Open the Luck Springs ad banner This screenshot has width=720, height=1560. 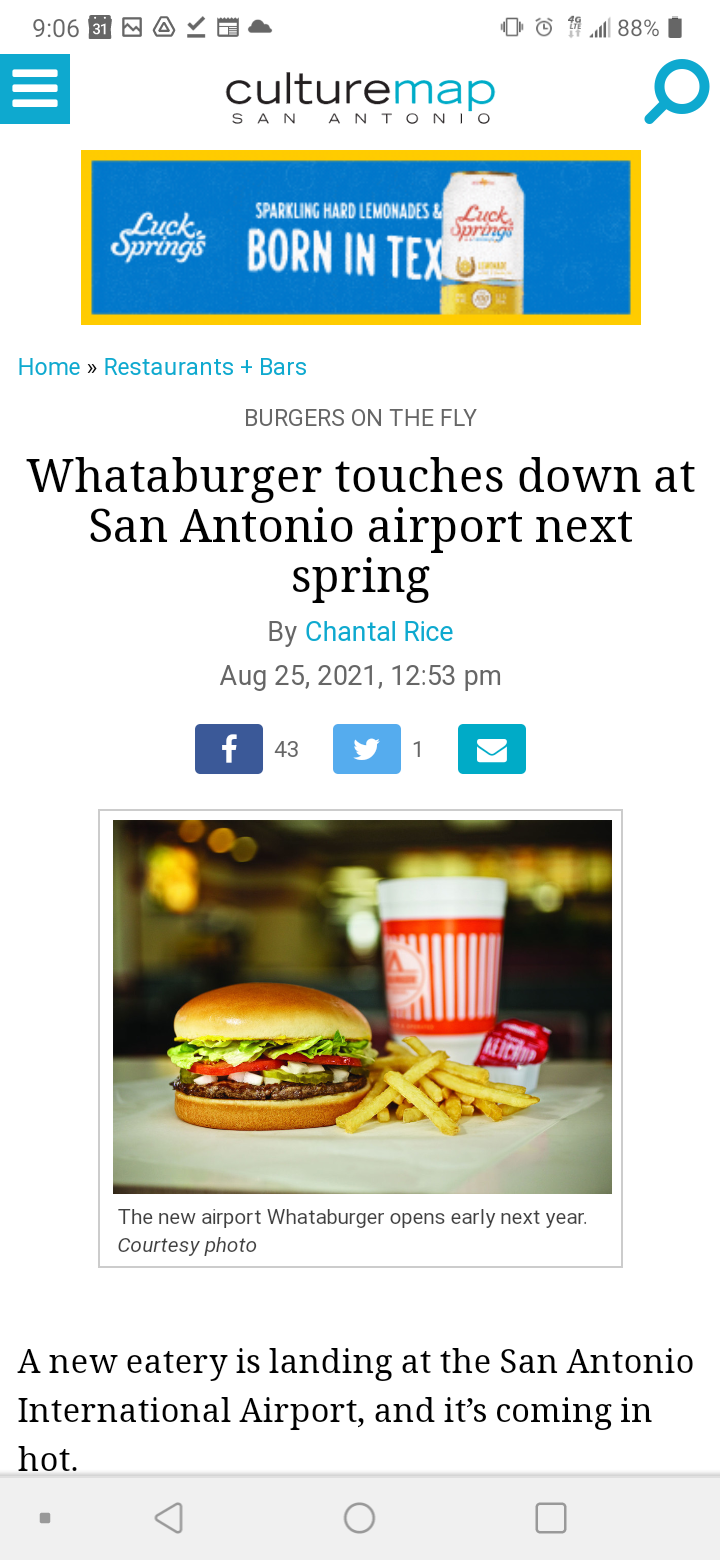[360, 237]
